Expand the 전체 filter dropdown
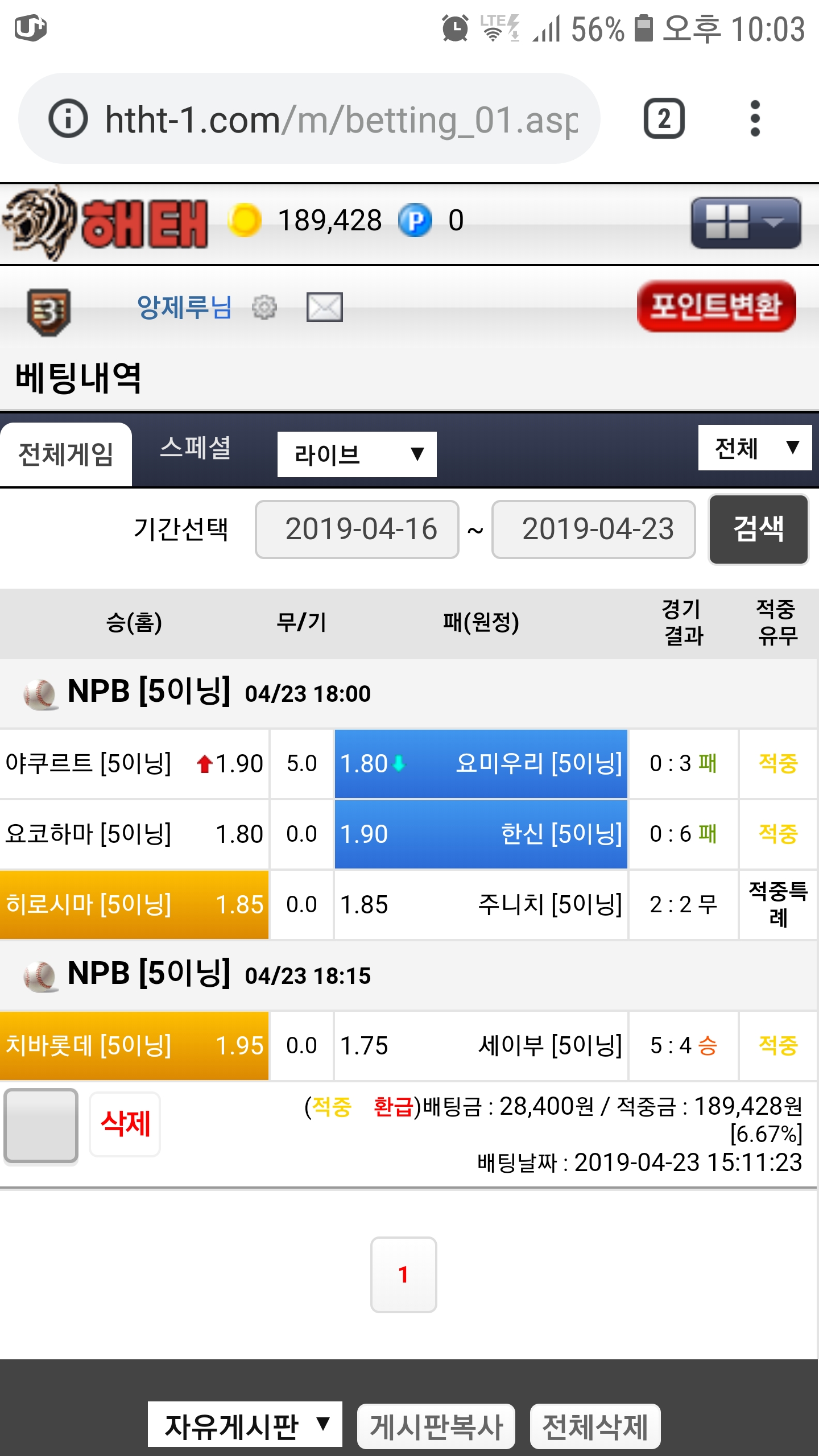Viewport: 819px width, 1456px height. (x=754, y=448)
